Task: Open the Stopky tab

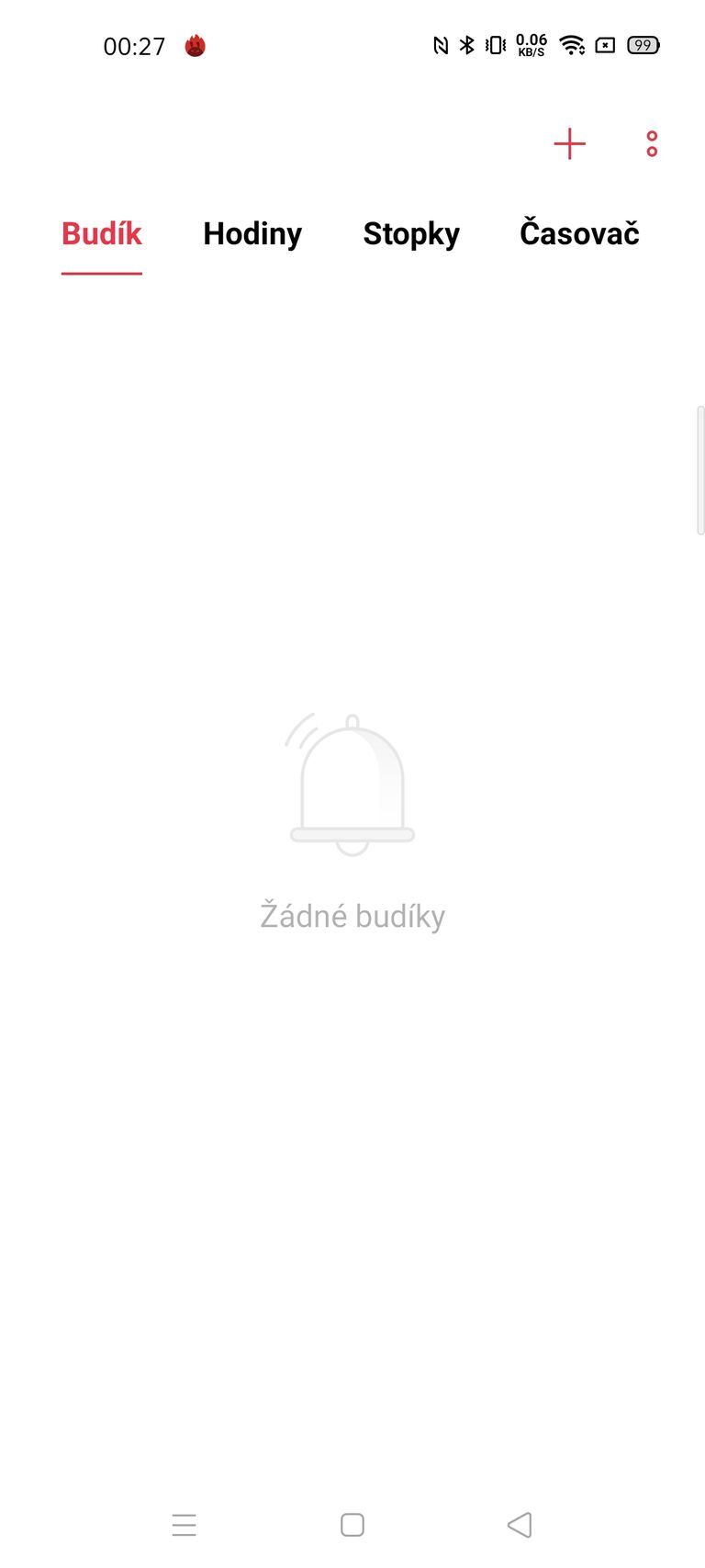Action: click(x=411, y=234)
